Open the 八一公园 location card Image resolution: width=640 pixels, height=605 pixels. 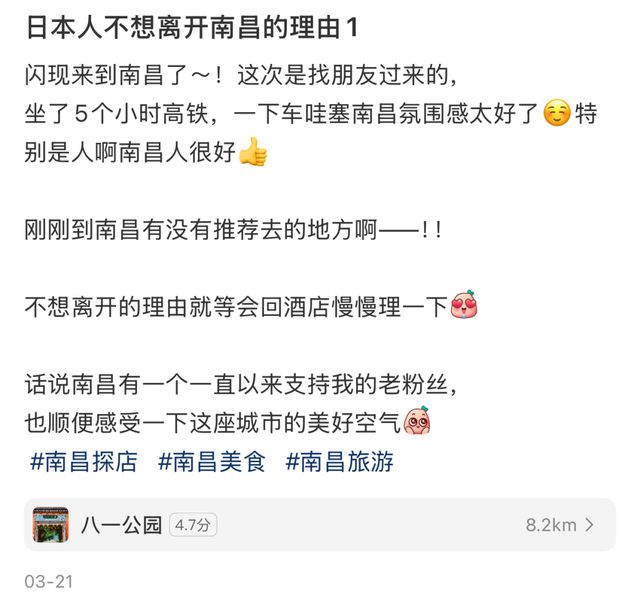pos(319,525)
